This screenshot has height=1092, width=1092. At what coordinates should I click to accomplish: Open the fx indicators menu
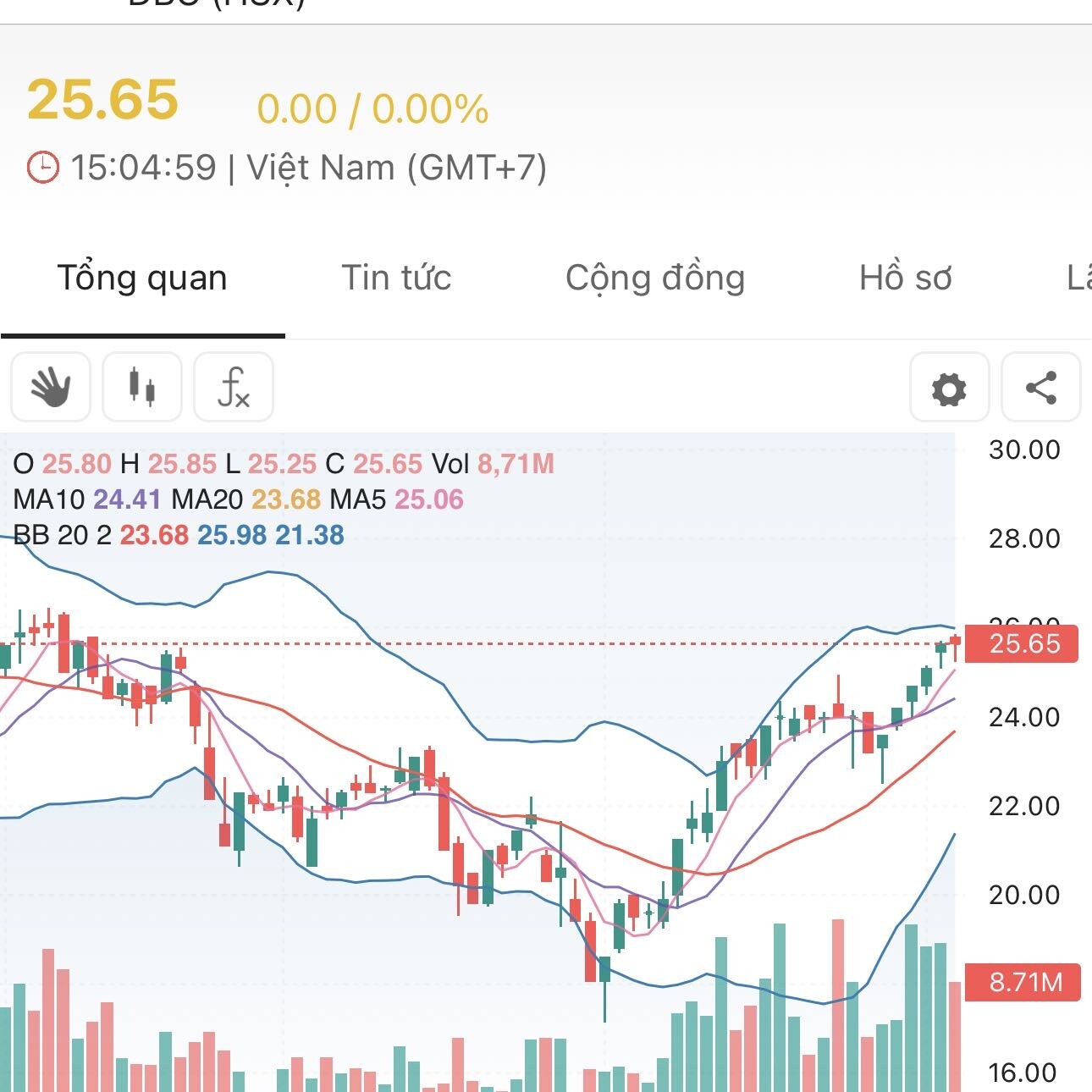[x=234, y=387]
